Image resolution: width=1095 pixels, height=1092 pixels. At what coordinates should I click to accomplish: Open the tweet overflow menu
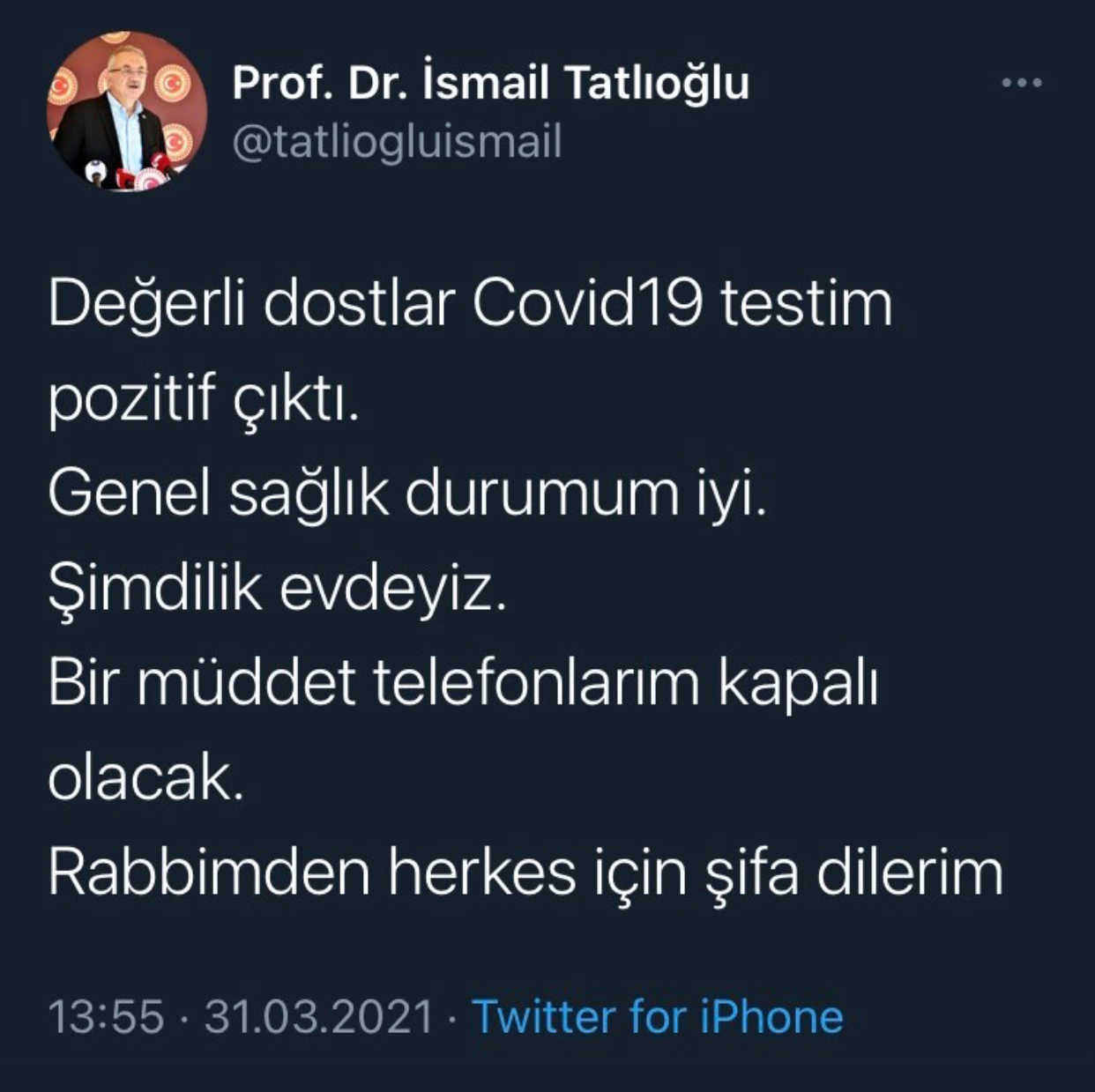(x=1022, y=84)
